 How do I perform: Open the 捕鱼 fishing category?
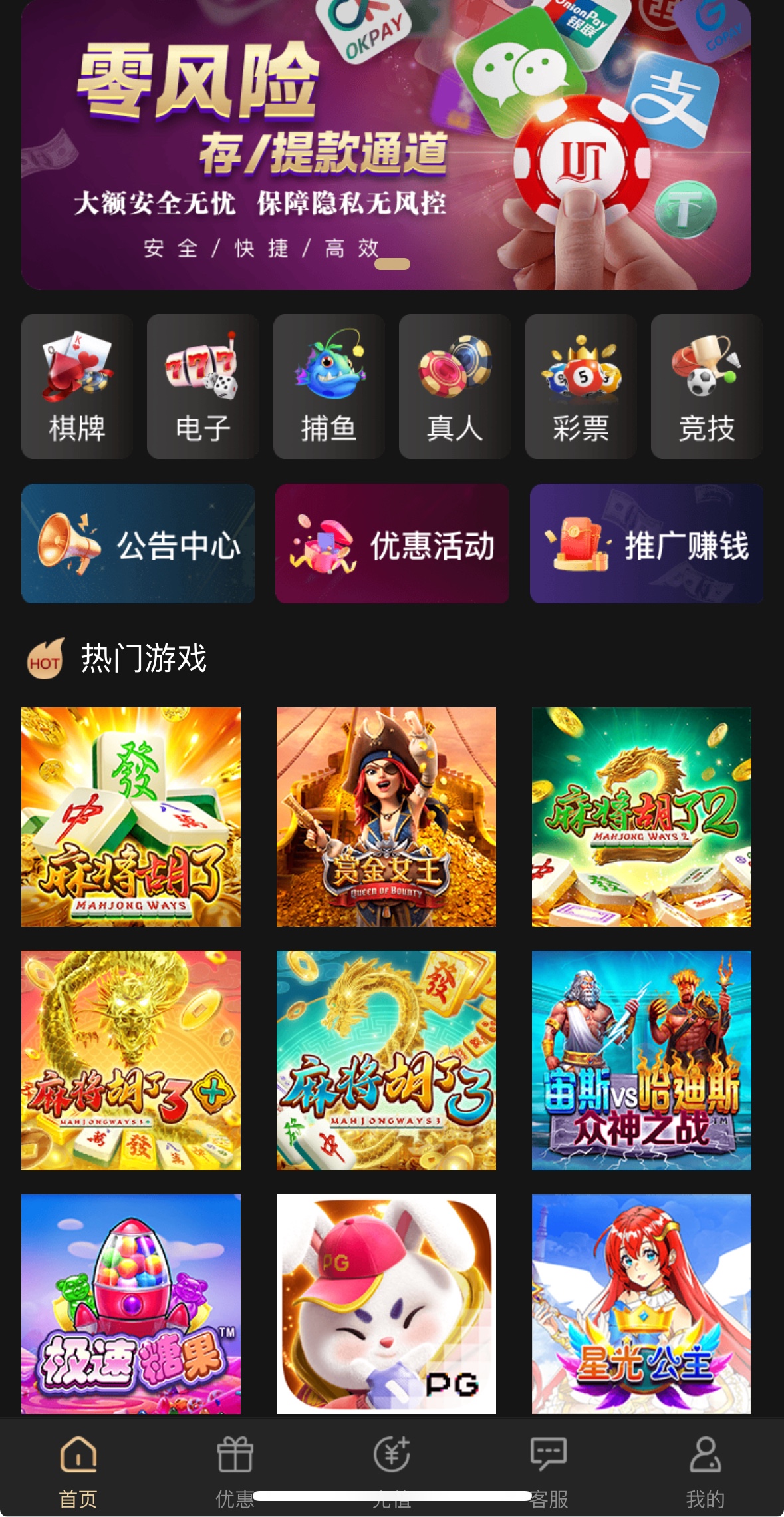(x=329, y=387)
